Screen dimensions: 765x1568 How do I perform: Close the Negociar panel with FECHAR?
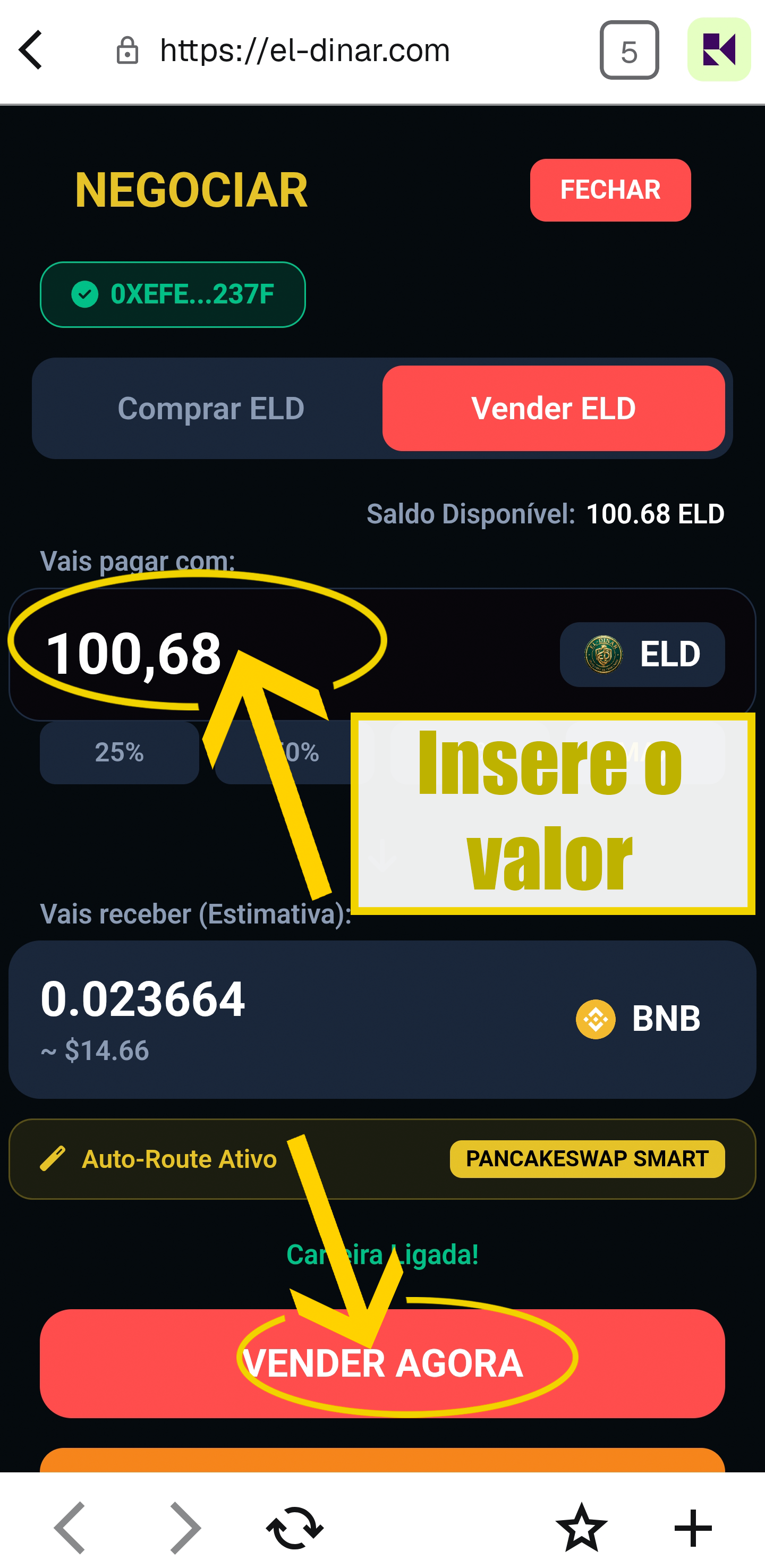pos(610,190)
